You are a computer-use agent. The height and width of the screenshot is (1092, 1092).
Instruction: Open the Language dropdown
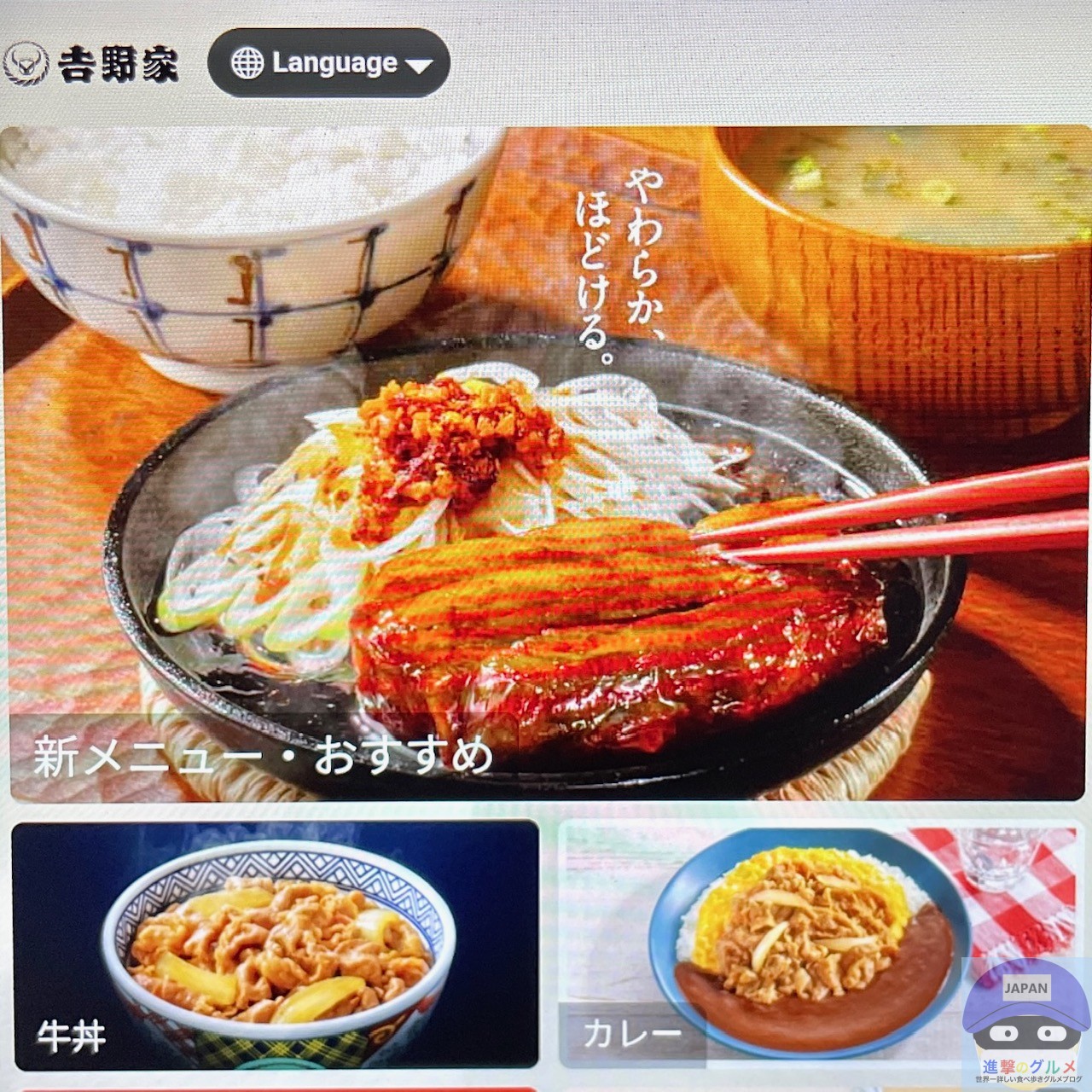328,63
